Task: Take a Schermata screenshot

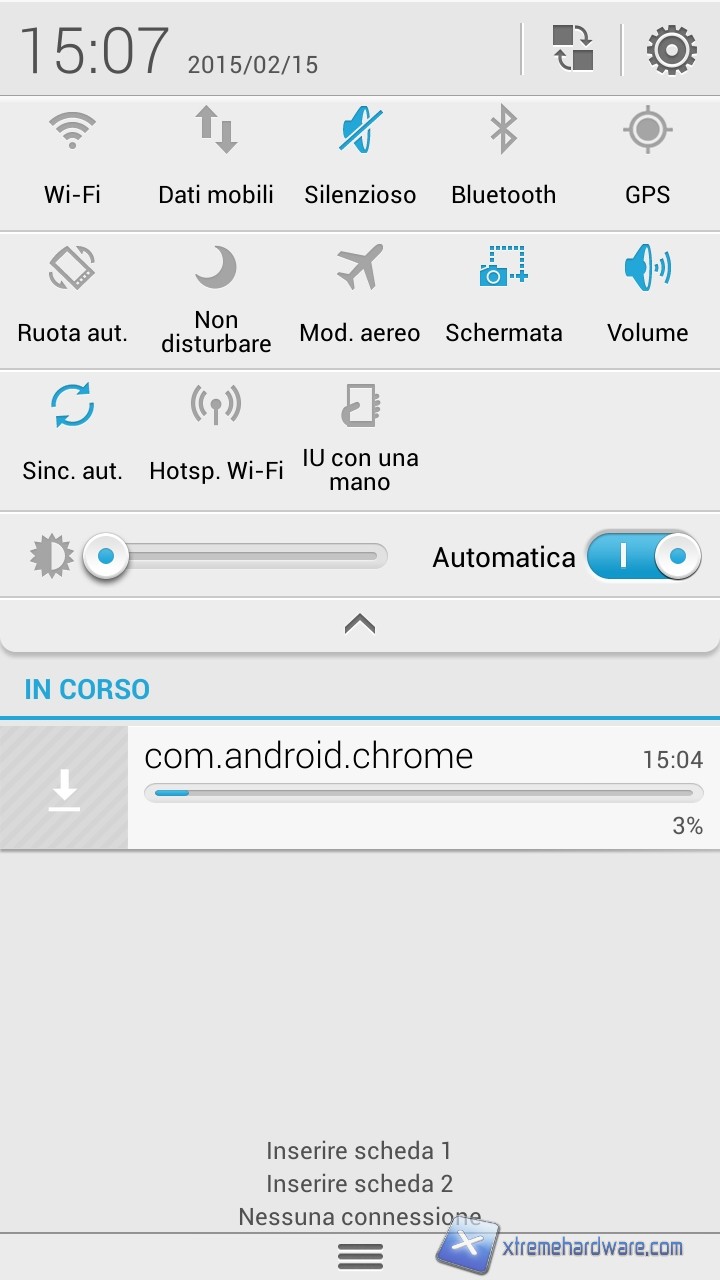Action: pos(503,297)
